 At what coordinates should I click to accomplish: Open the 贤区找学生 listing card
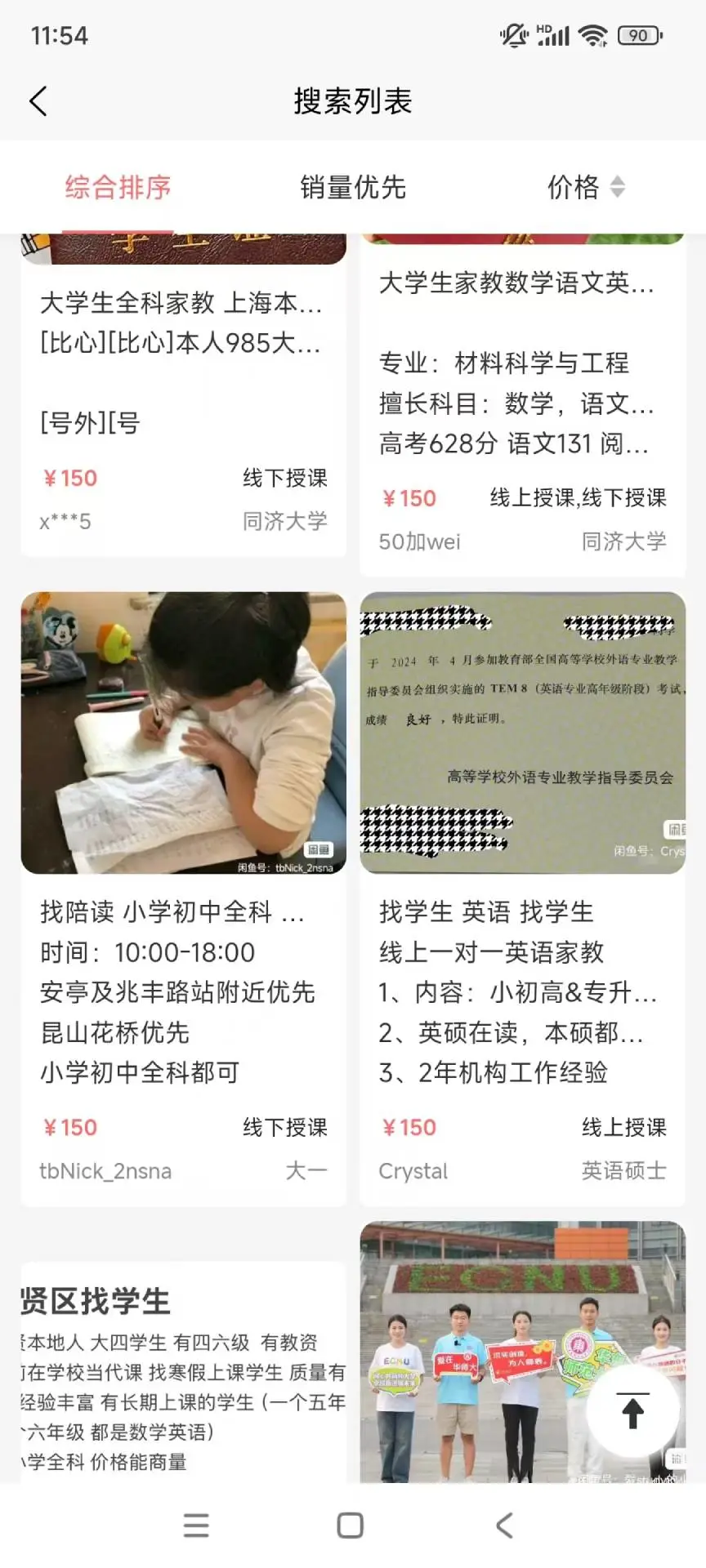point(183,1372)
